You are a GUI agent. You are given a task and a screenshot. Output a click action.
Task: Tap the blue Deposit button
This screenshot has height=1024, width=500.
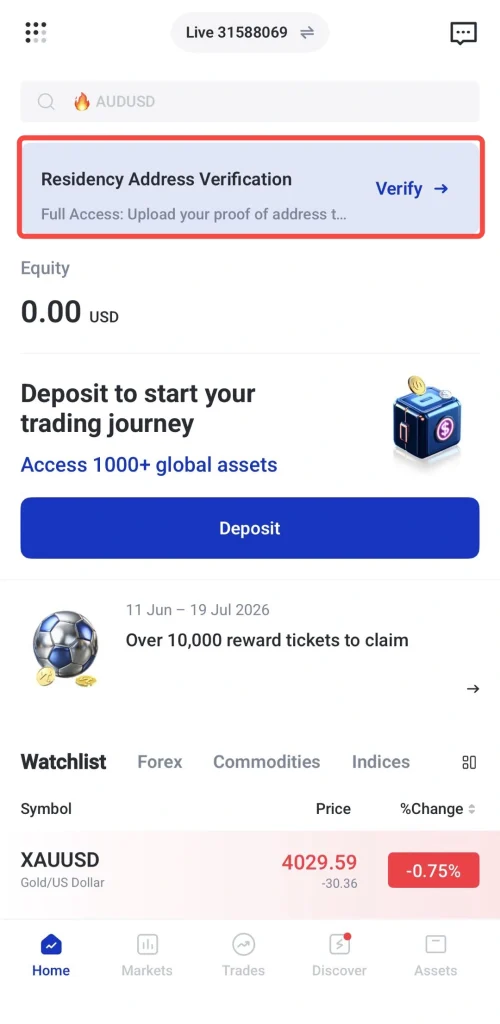[250, 528]
